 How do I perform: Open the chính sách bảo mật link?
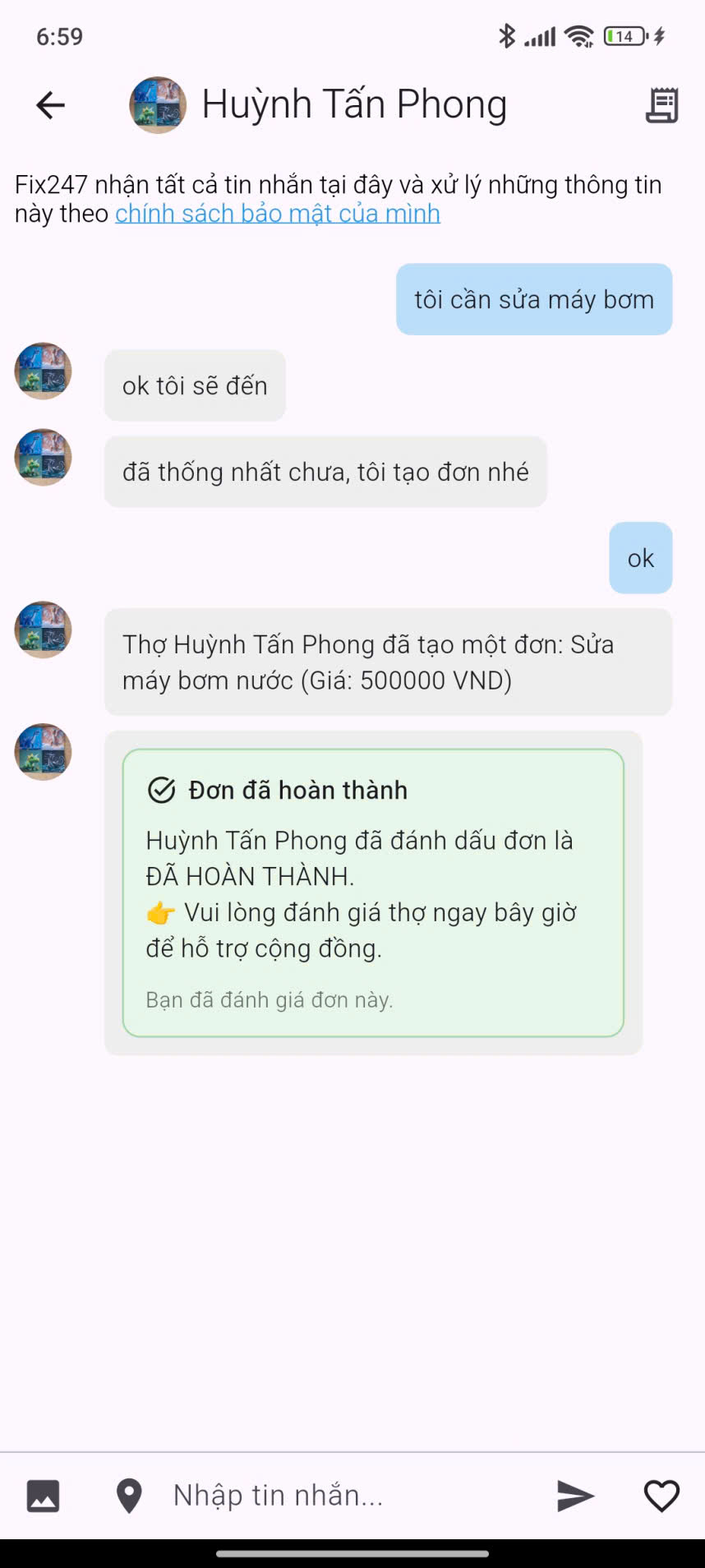click(277, 214)
